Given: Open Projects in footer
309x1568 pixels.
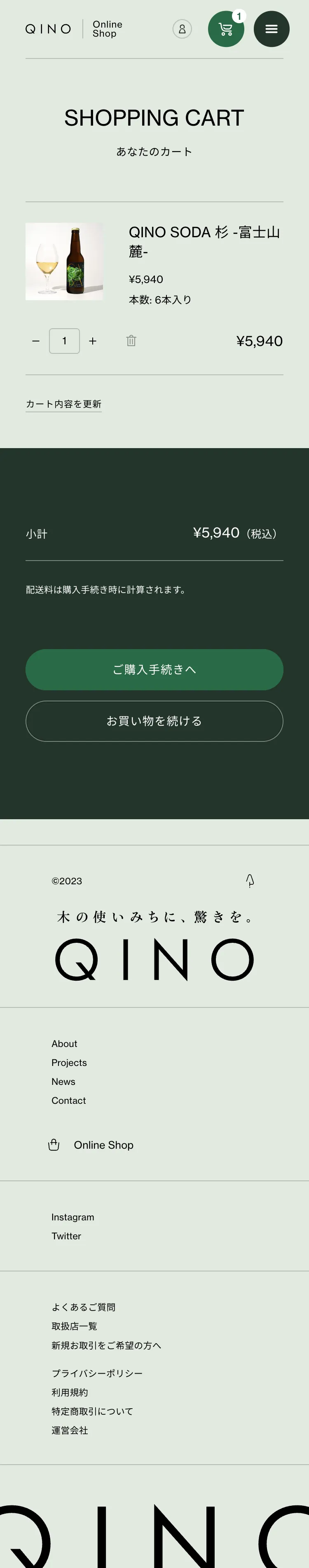Looking at the screenshot, I should pos(69,1062).
